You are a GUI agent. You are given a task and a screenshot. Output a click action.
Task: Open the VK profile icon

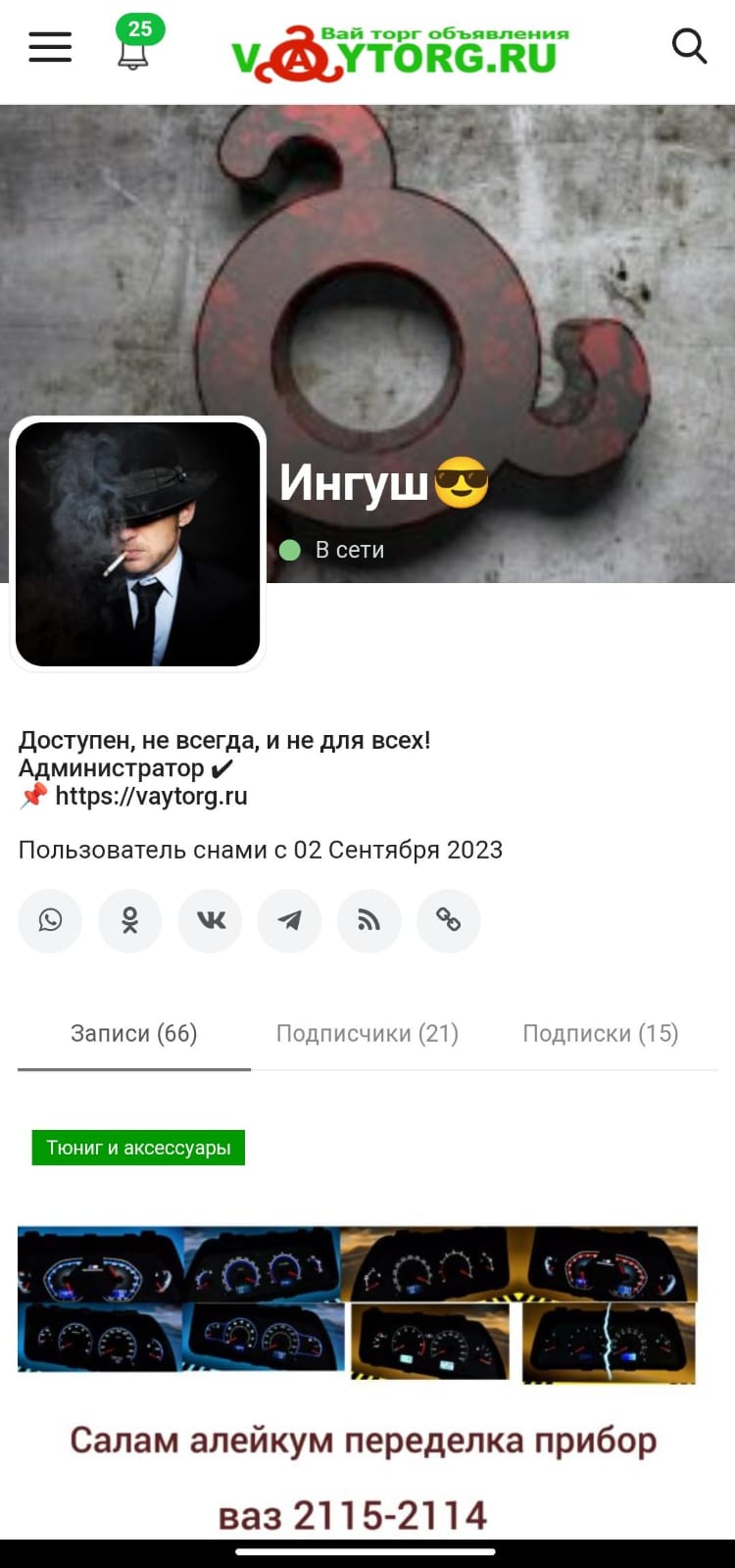tap(210, 920)
